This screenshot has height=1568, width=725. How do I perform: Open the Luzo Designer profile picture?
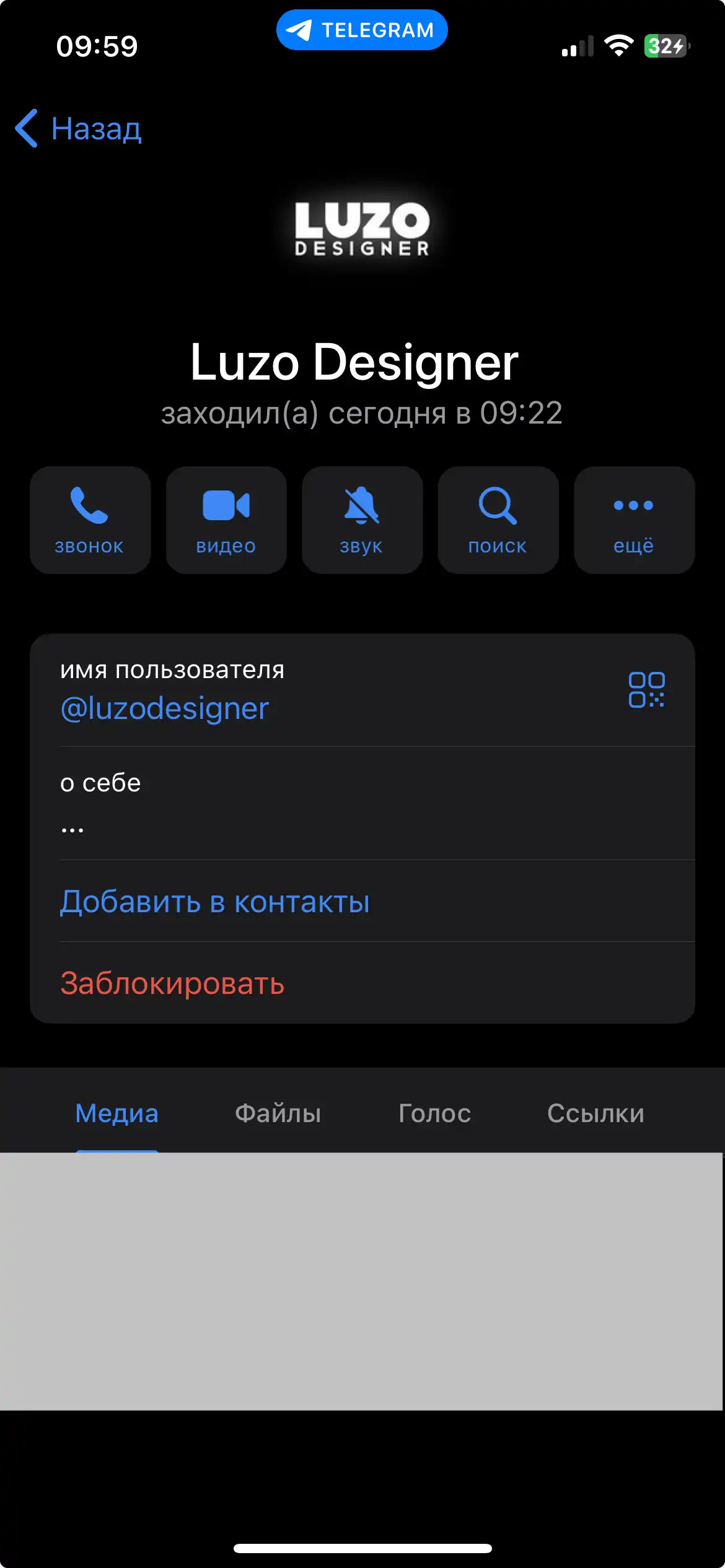coord(362,229)
